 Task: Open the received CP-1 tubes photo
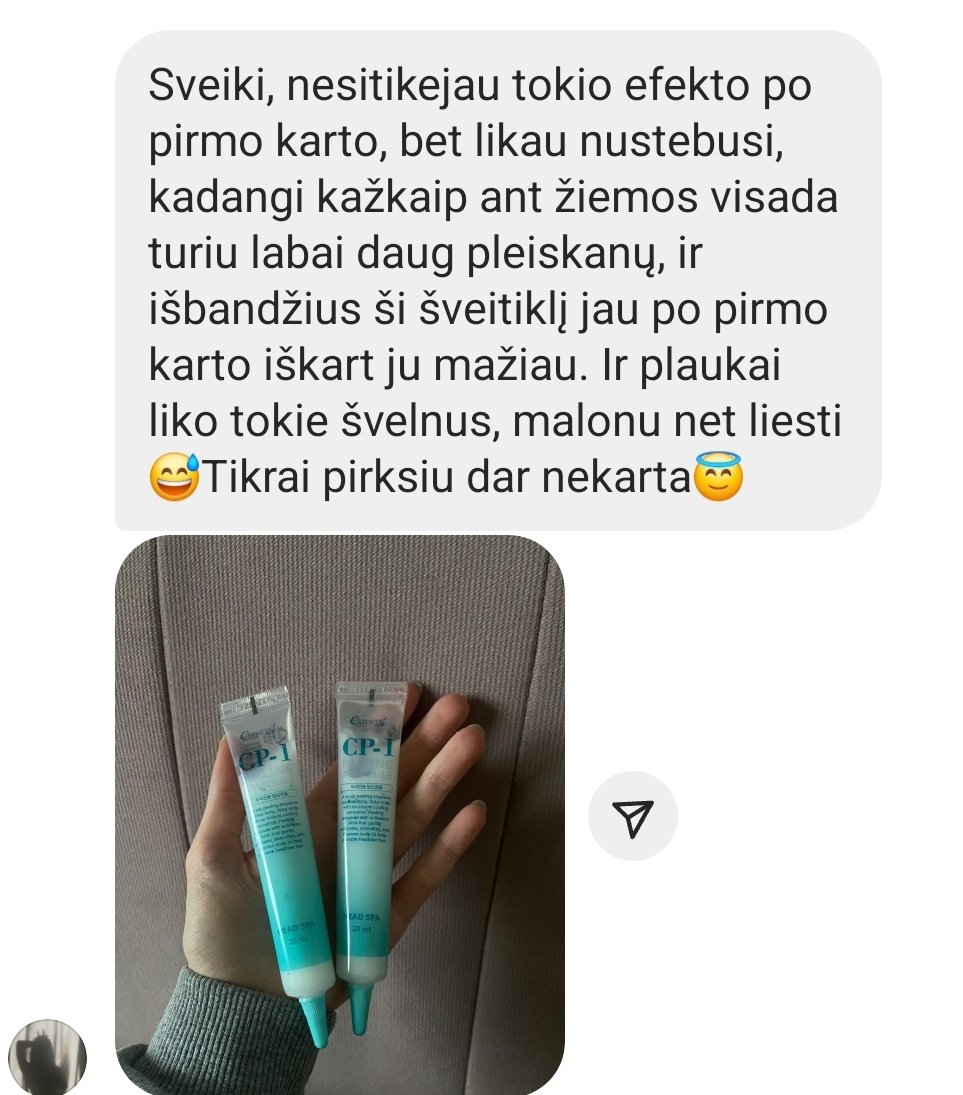(340, 815)
